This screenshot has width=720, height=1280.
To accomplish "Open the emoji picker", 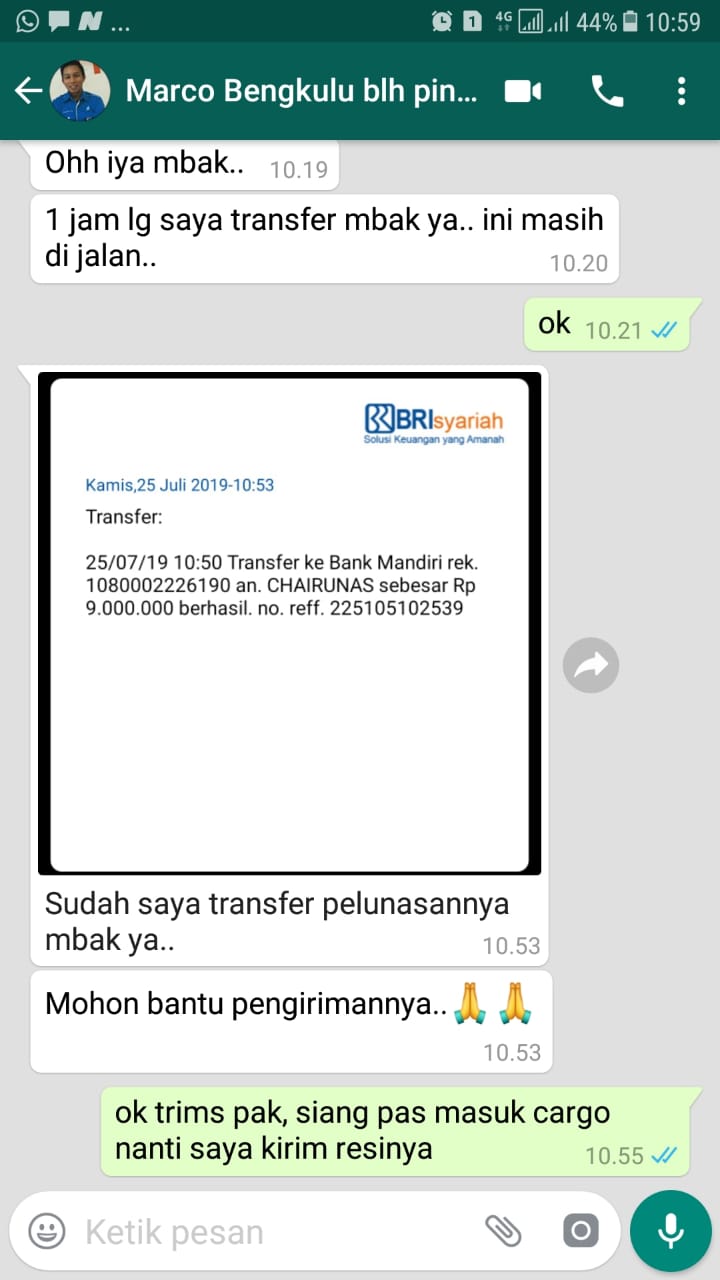I will coord(46,1231).
